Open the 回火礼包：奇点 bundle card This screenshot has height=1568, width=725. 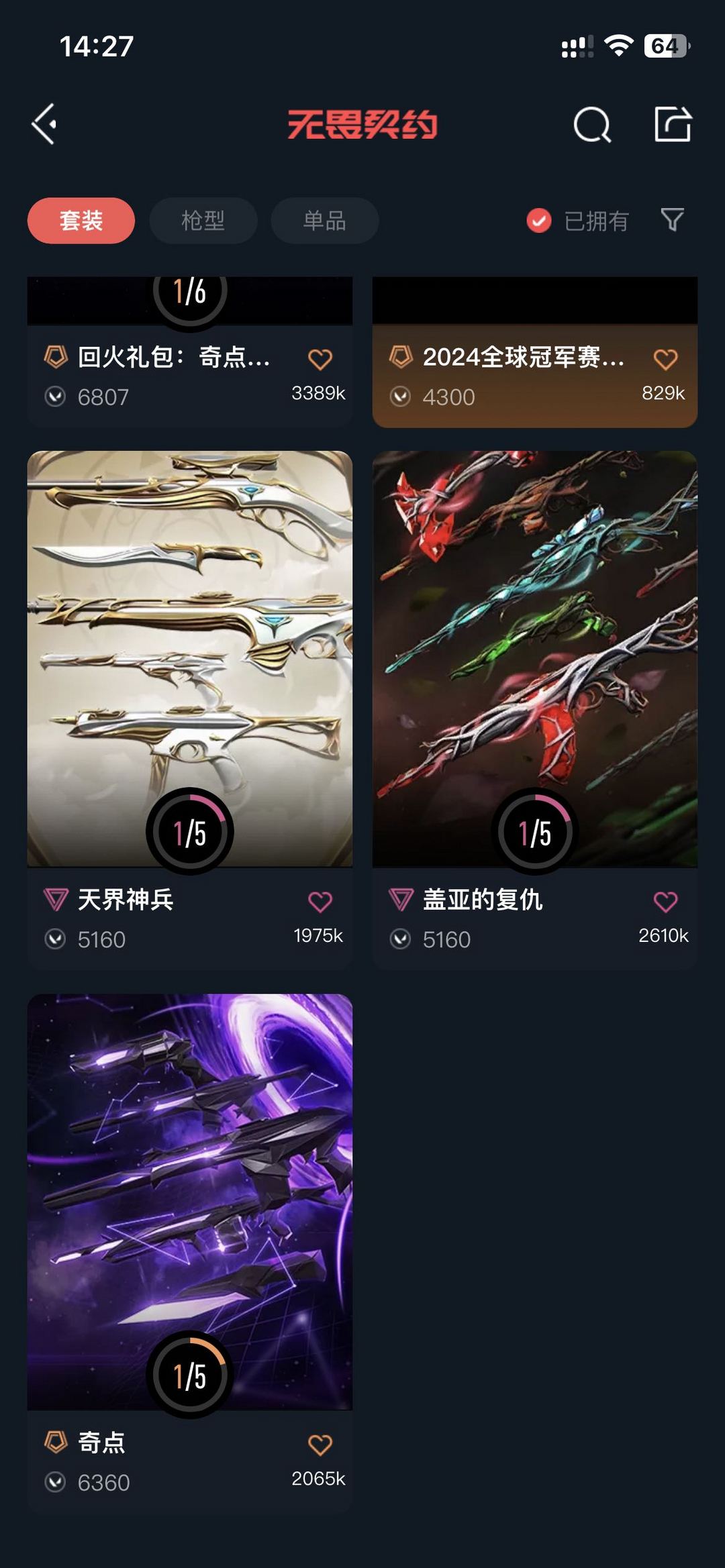coord(190,352)
